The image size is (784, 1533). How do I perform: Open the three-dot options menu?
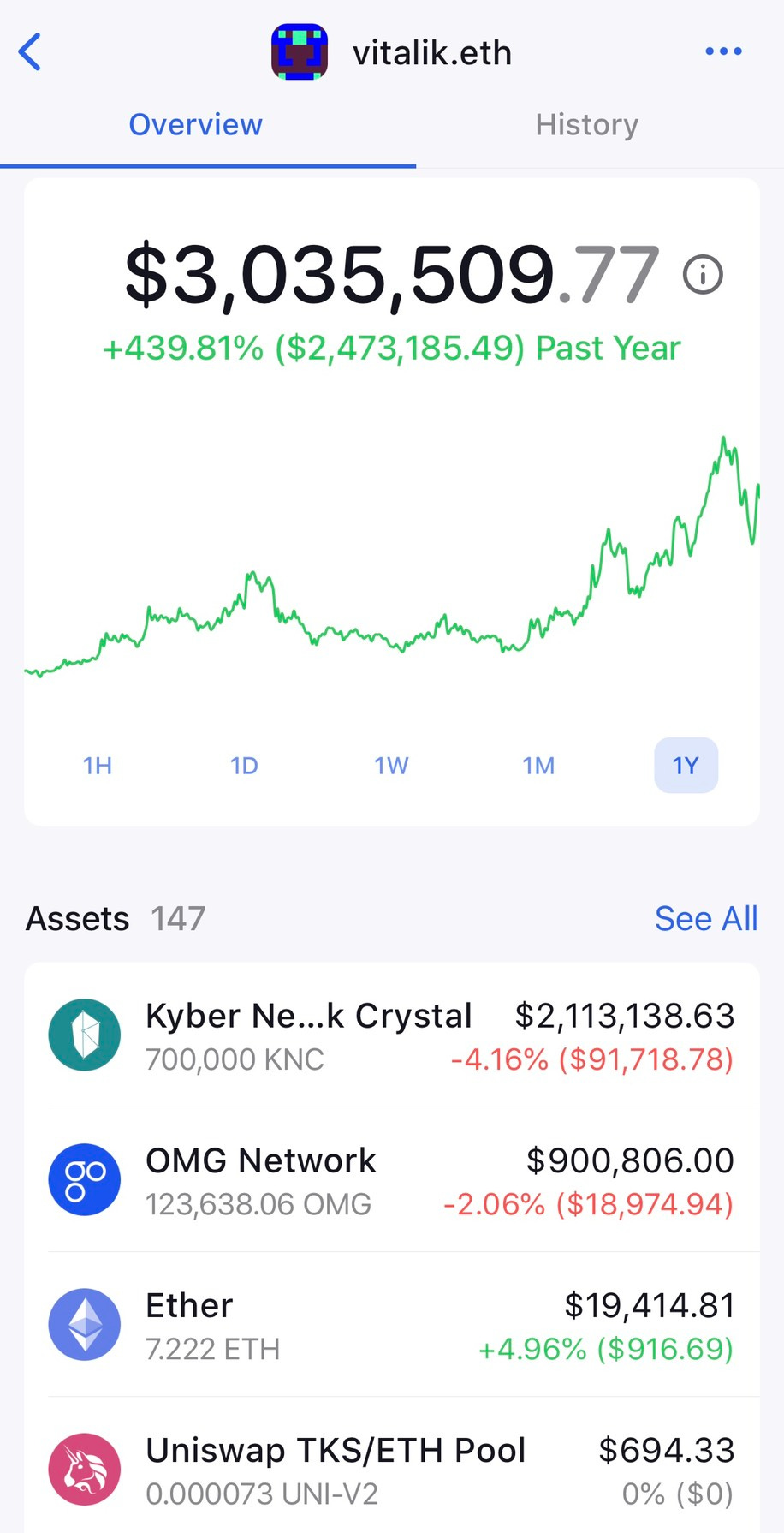[x=723, y=50]
